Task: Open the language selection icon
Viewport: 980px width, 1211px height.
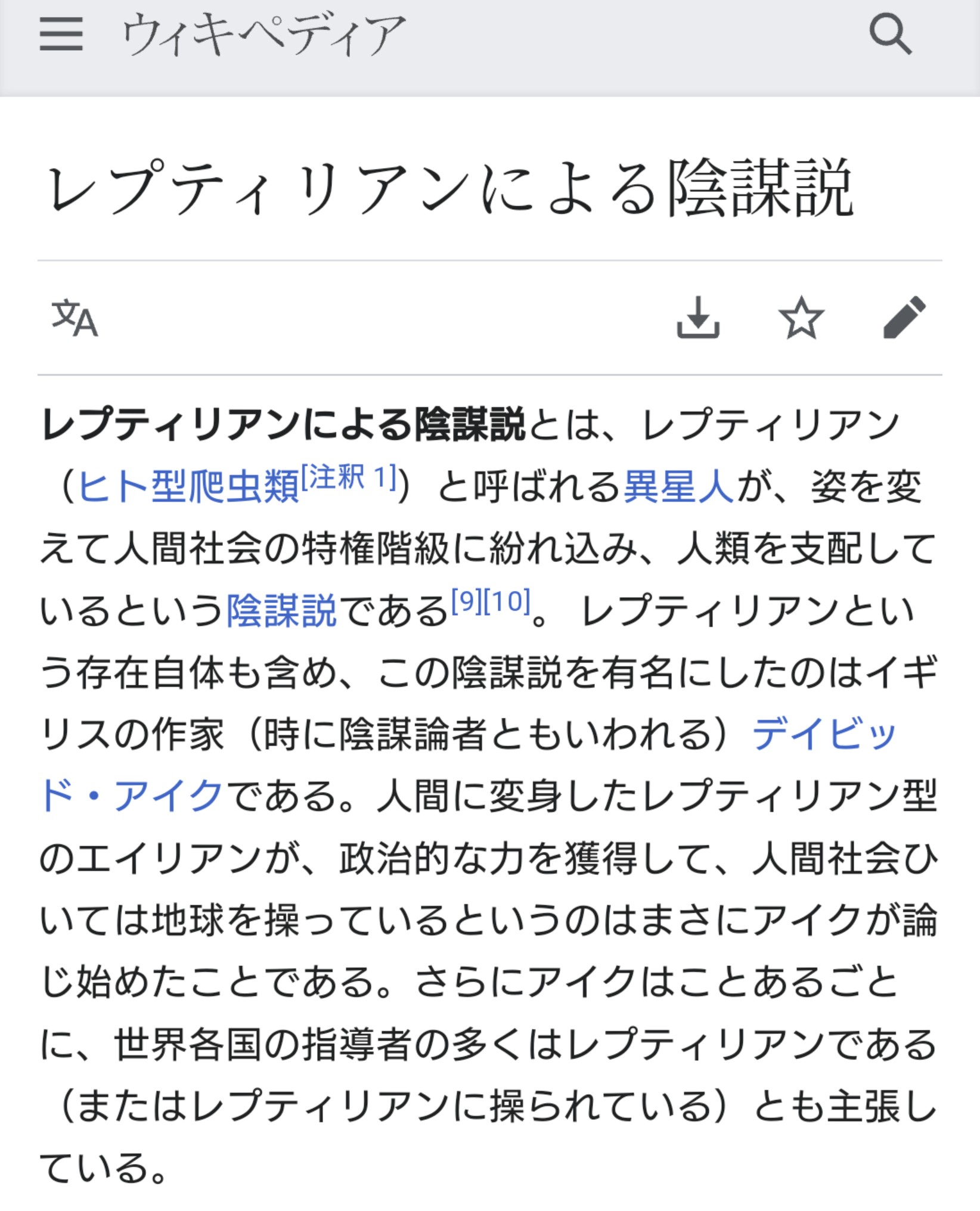Action: click(75, 319)
